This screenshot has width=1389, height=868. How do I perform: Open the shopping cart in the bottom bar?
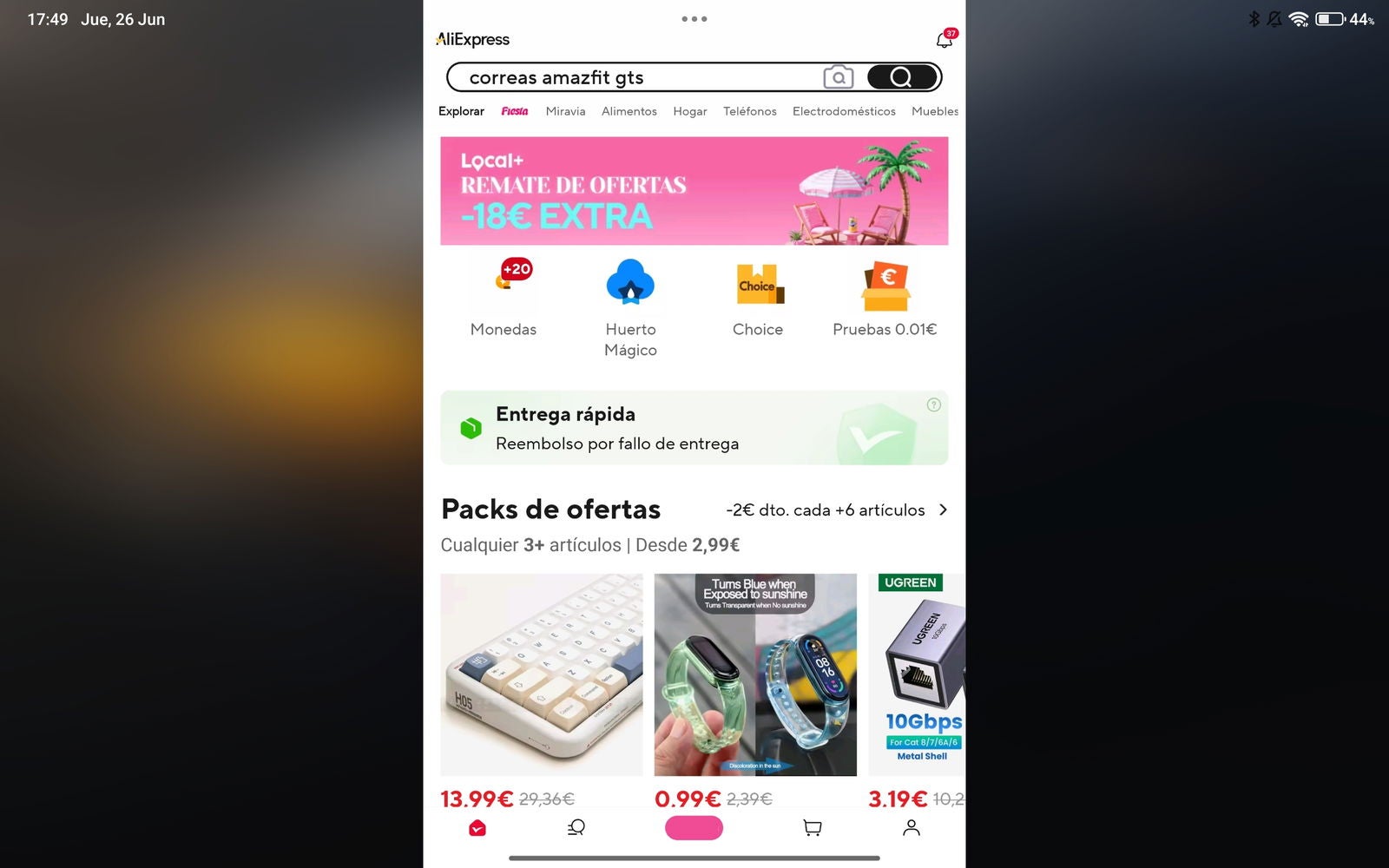813,828
